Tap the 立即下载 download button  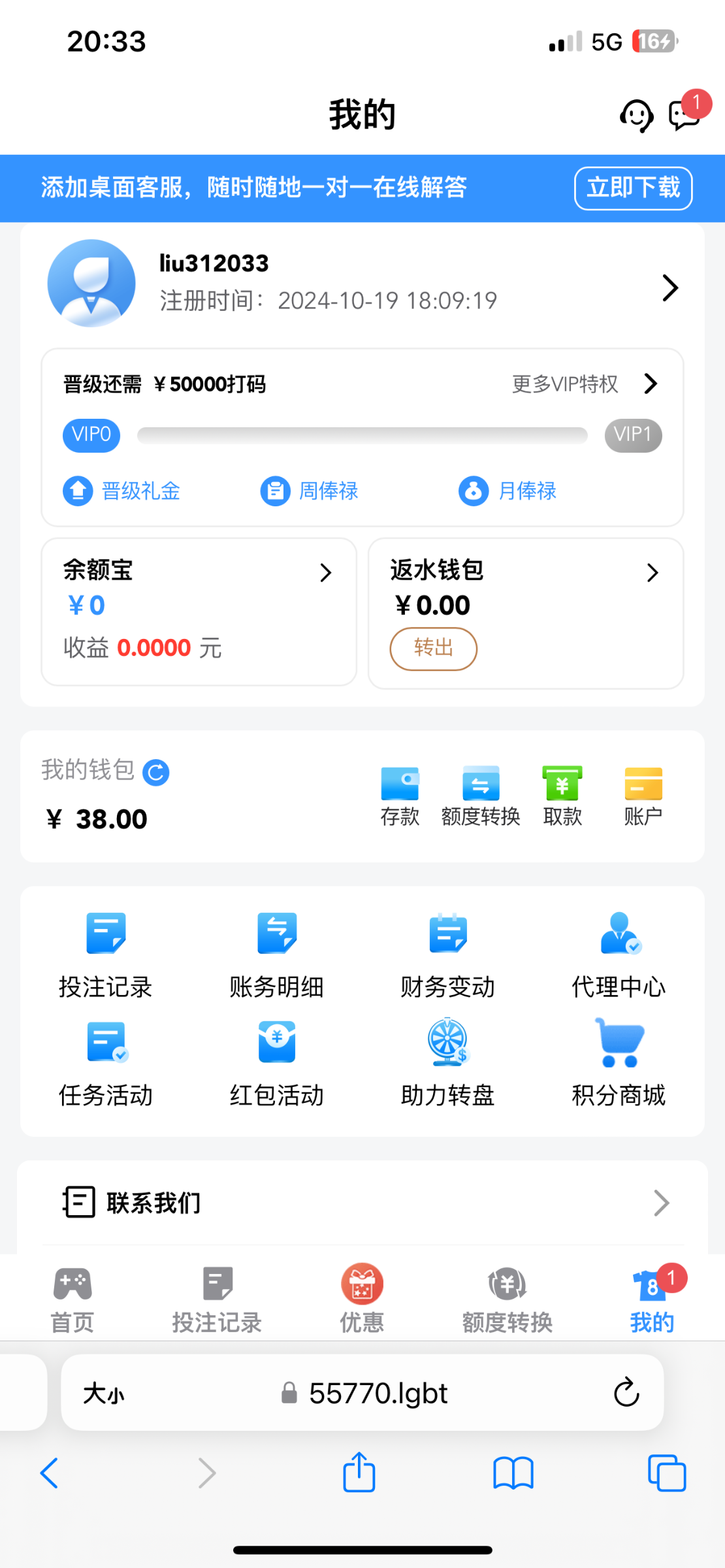pyautogui.click(x=633, y=188)
